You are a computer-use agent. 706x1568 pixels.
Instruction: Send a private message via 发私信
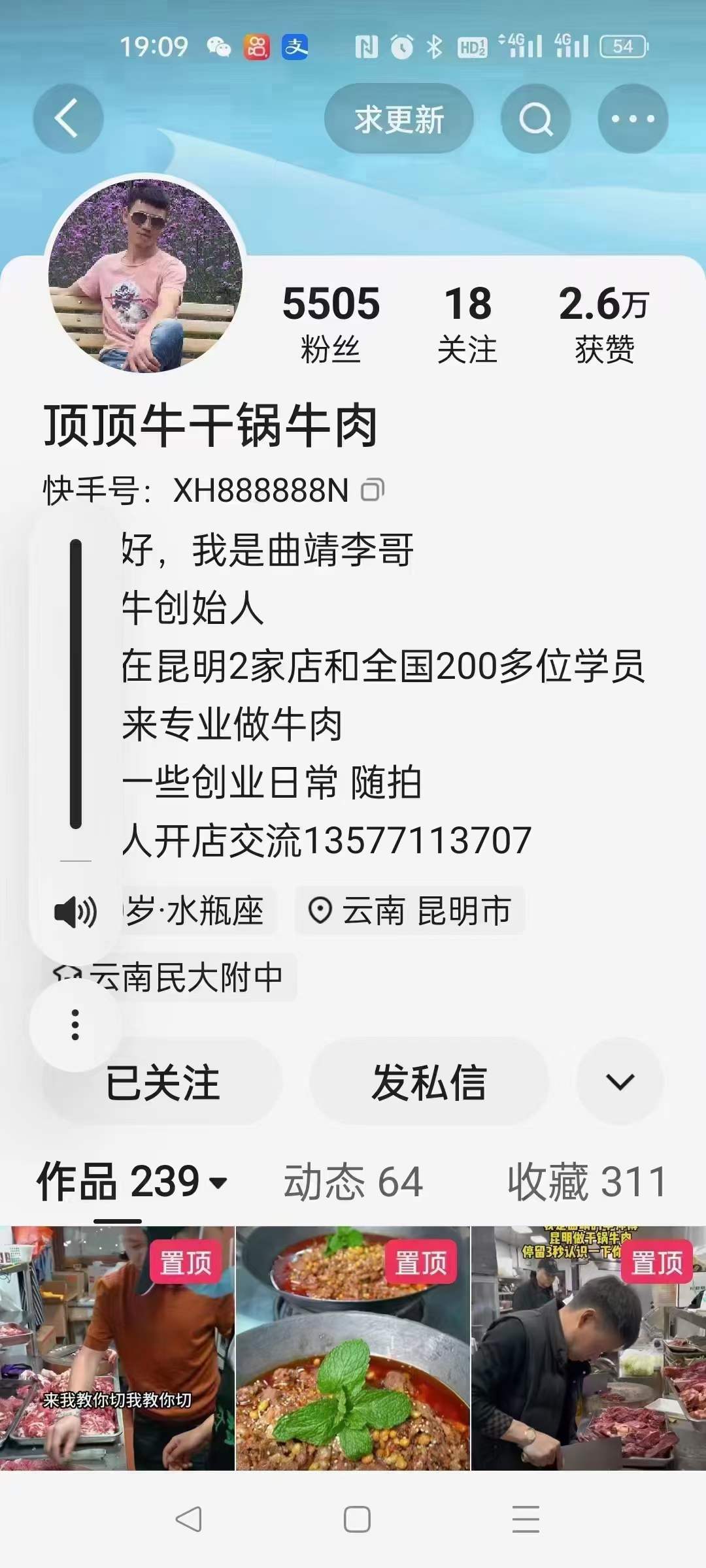pos(428,1082)
